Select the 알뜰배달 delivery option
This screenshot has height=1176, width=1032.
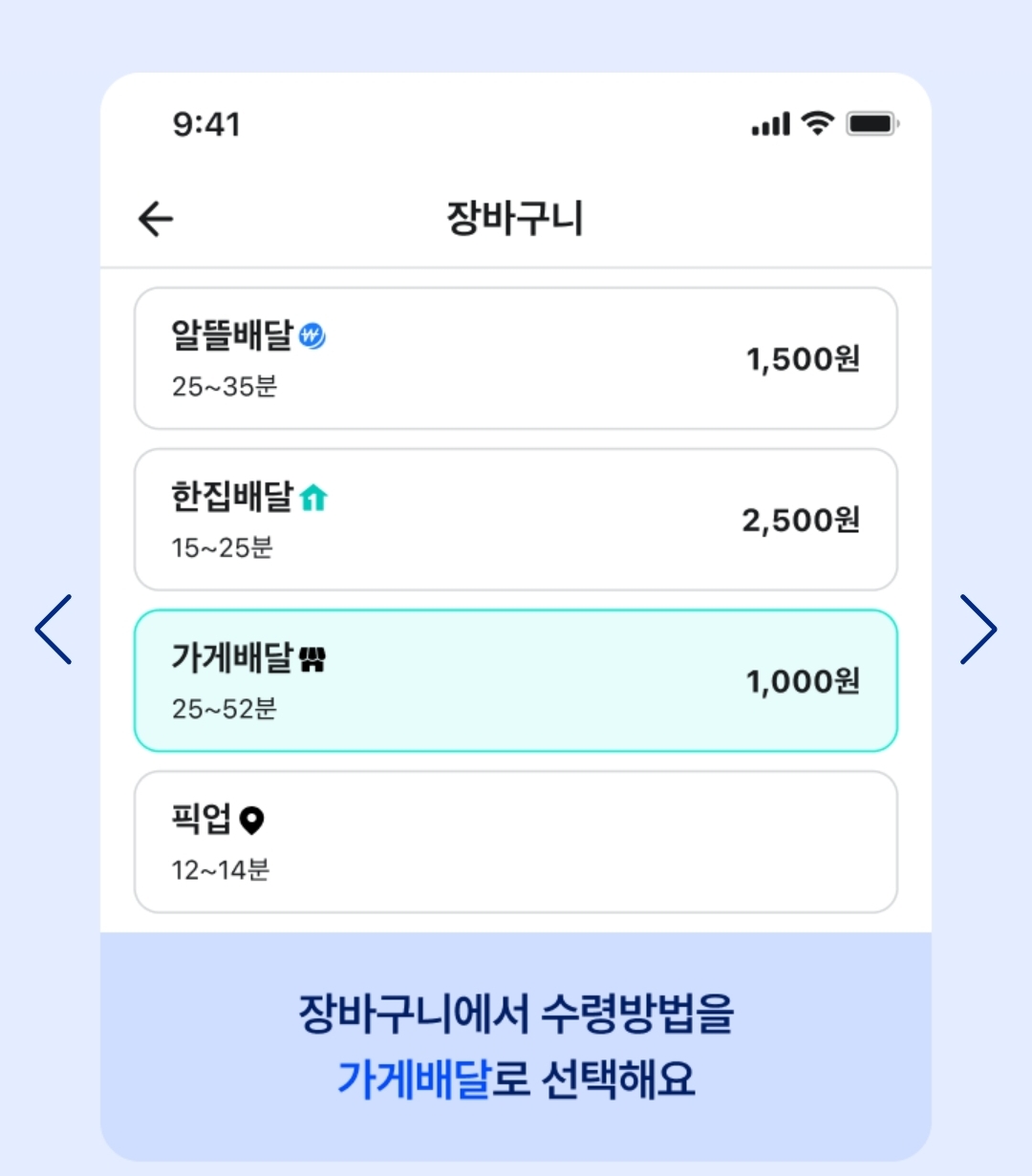516,358
